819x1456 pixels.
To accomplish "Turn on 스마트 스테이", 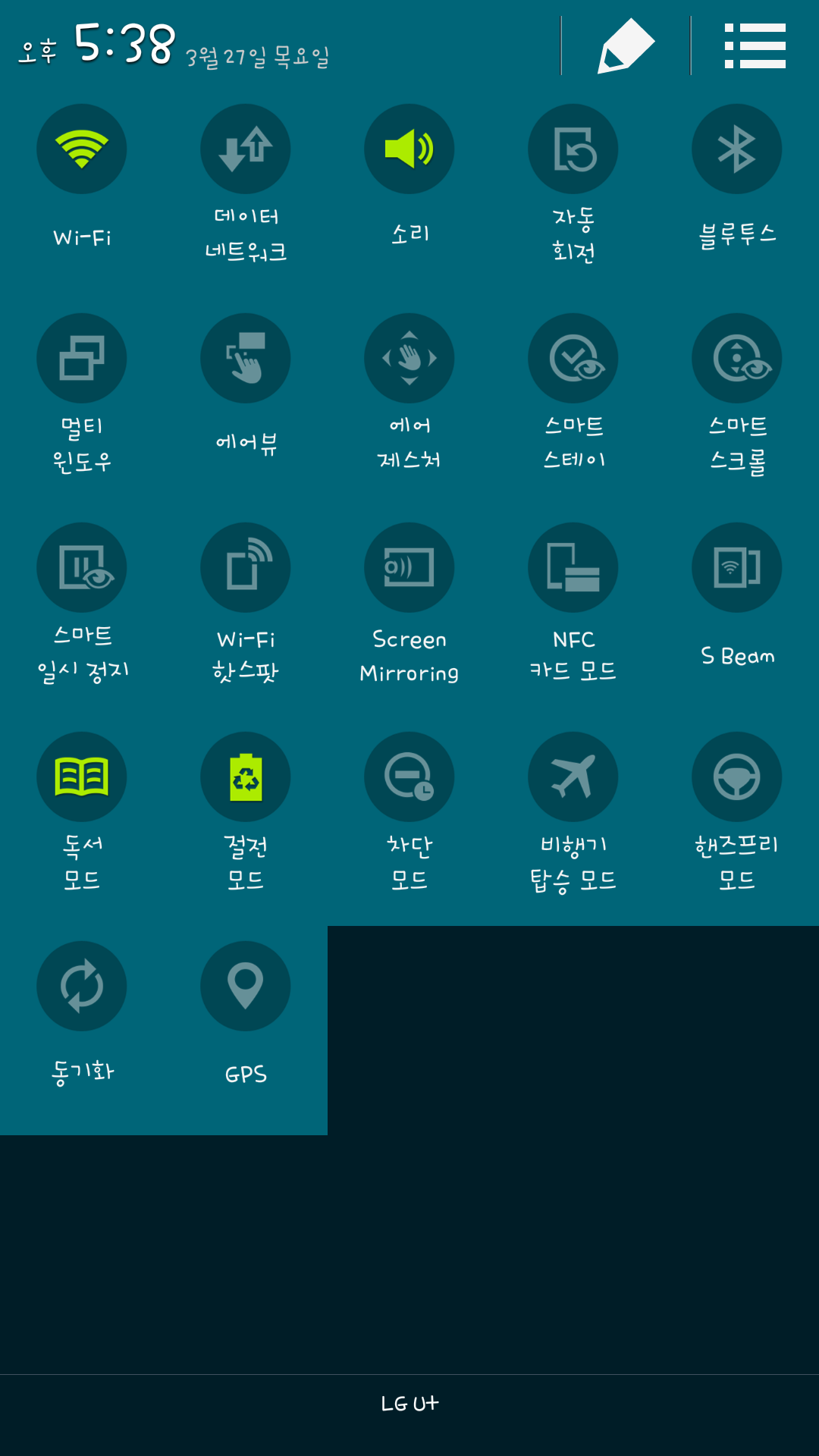I will [x=573, y=359].
